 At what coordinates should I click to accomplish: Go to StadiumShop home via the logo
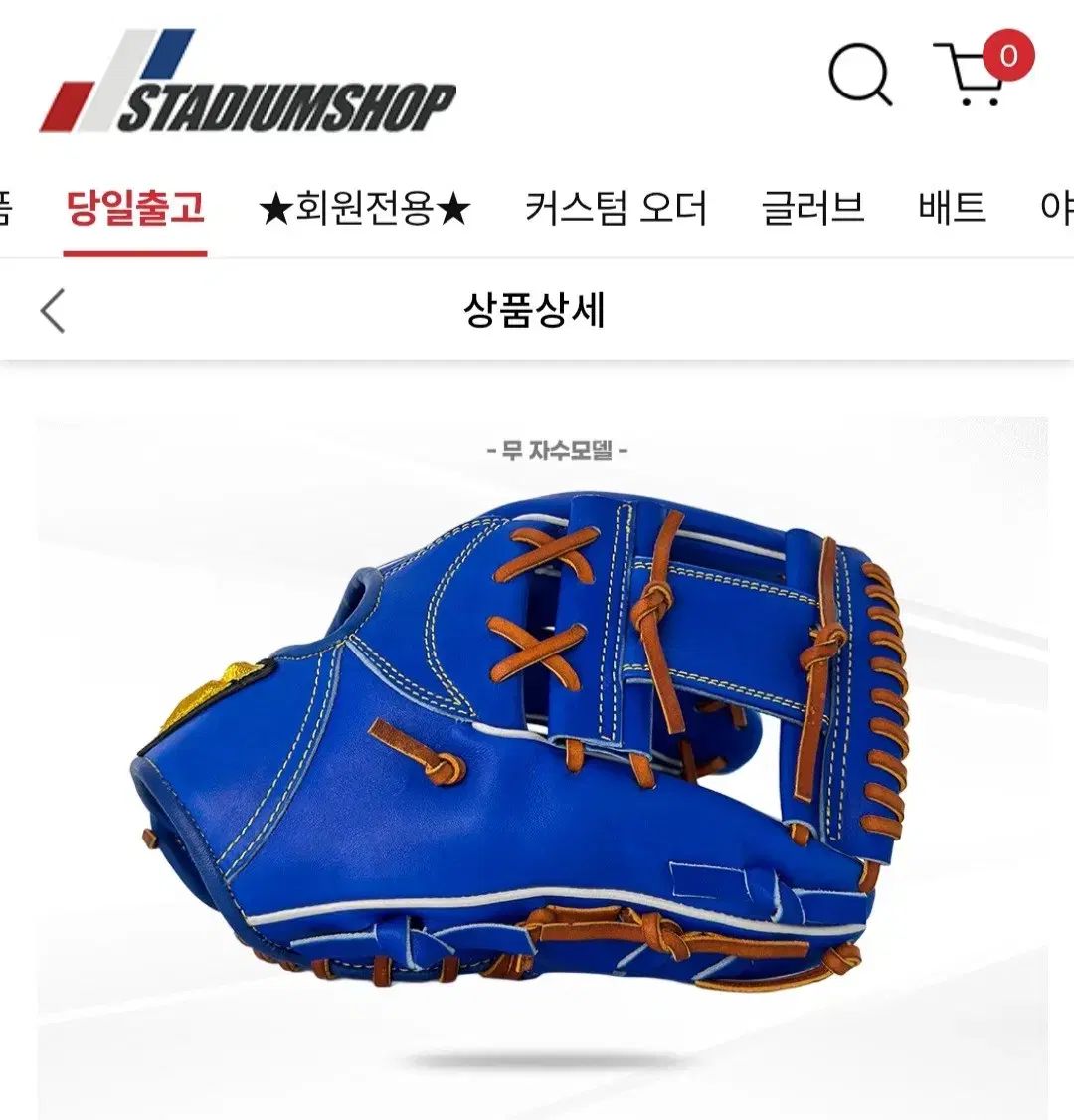248,84
